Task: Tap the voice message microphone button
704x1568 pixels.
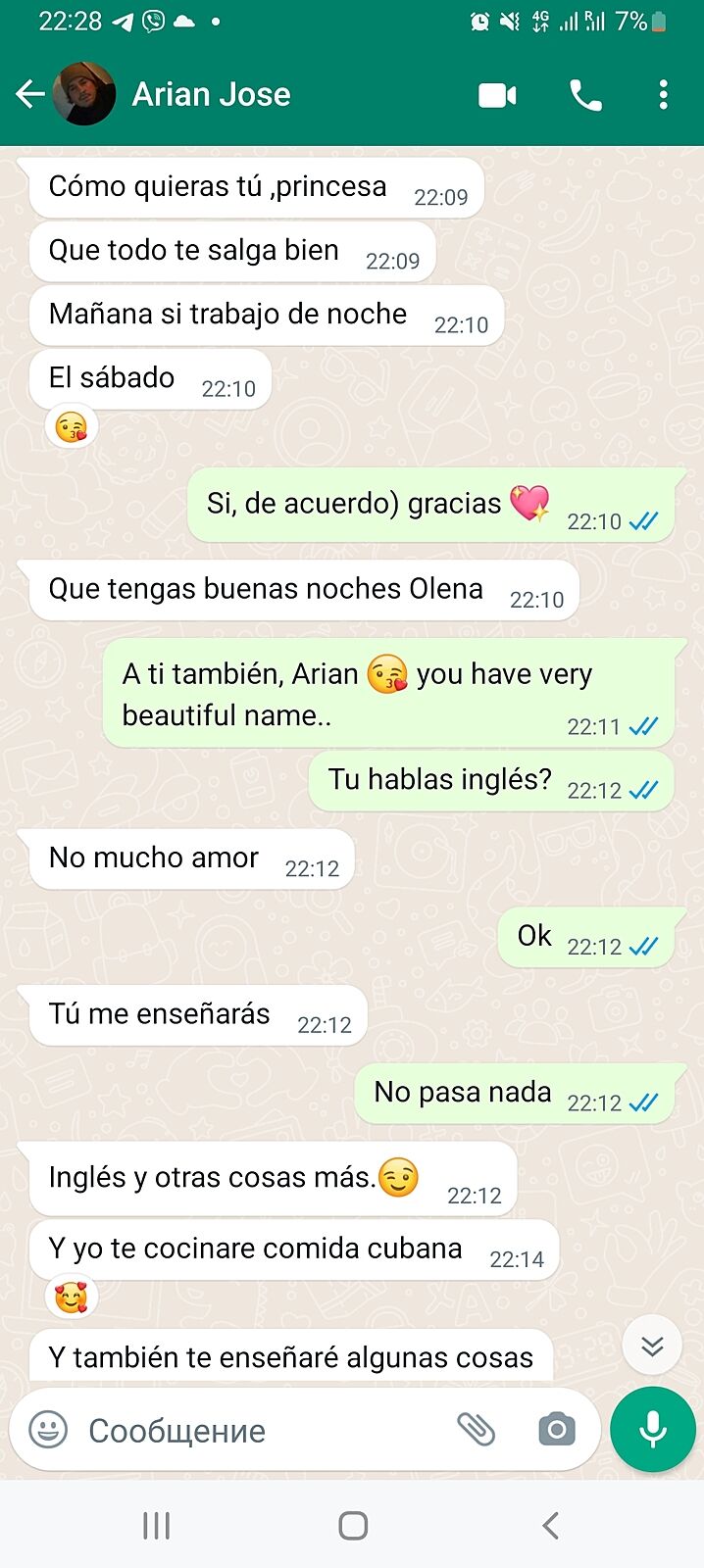Action: tap(652, 1430)
